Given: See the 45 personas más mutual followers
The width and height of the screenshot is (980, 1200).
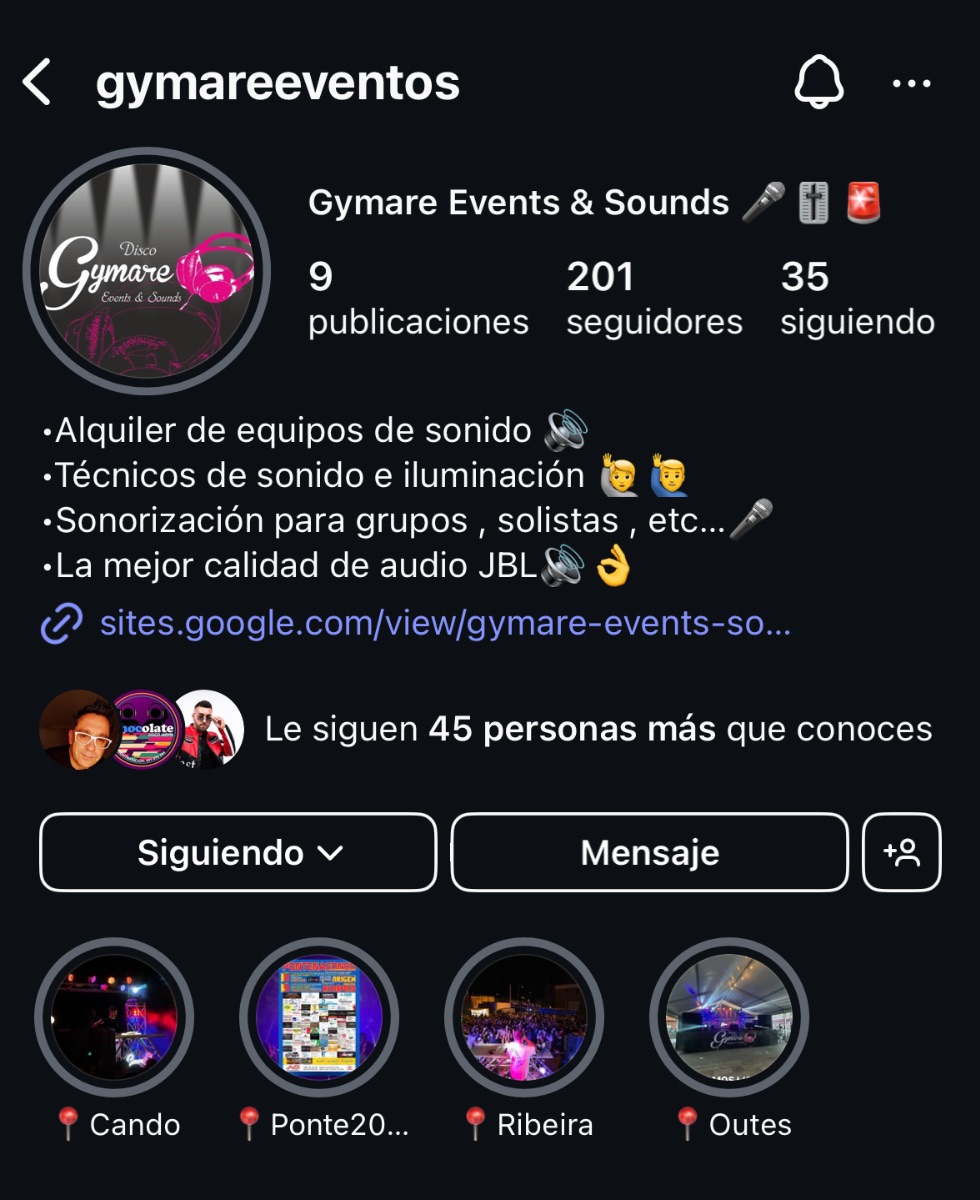Looking at the screenshot, I should click(x=598, y=729).
